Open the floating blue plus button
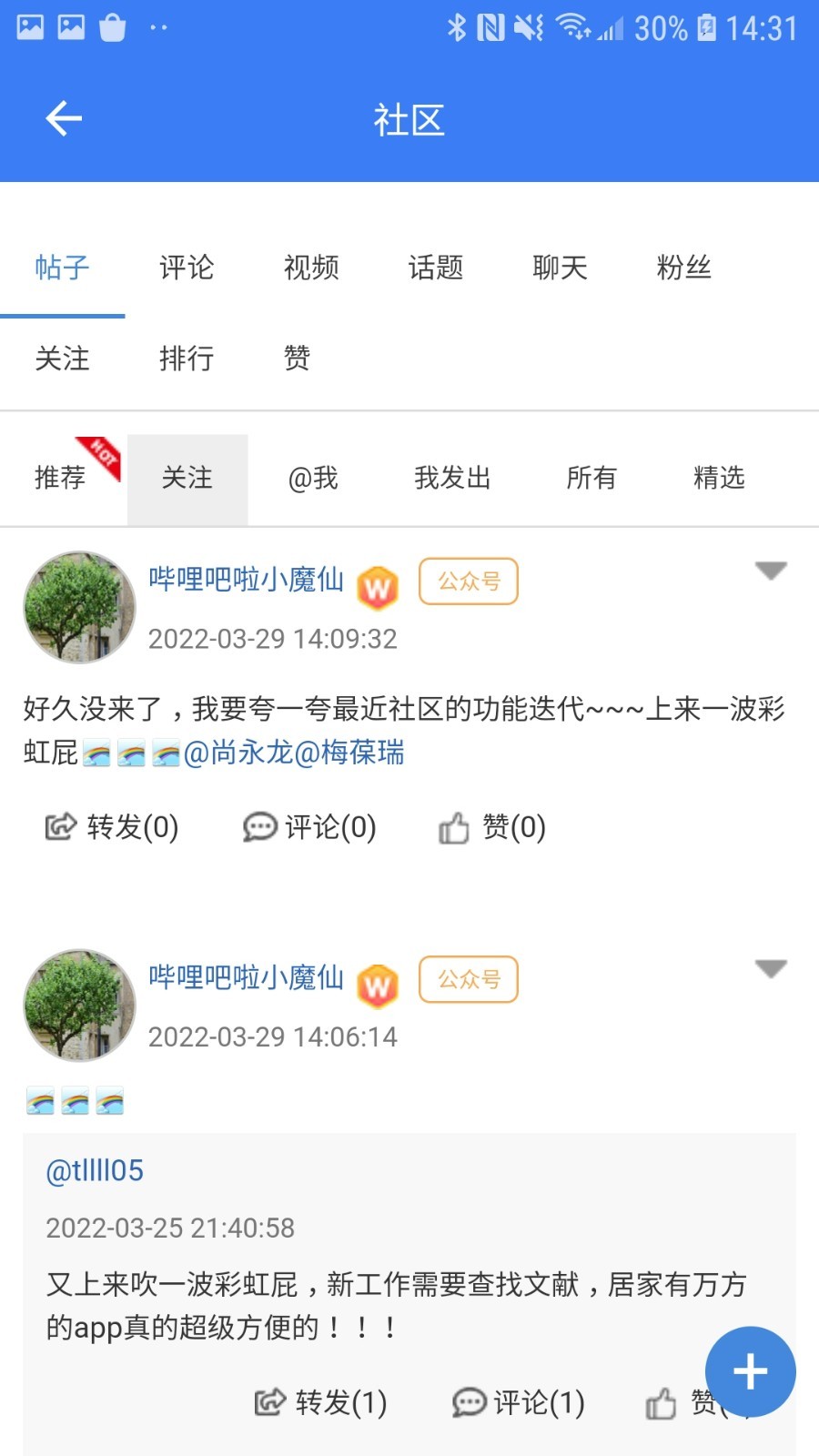This screenshot has height=1456, width=819. 749,1371
